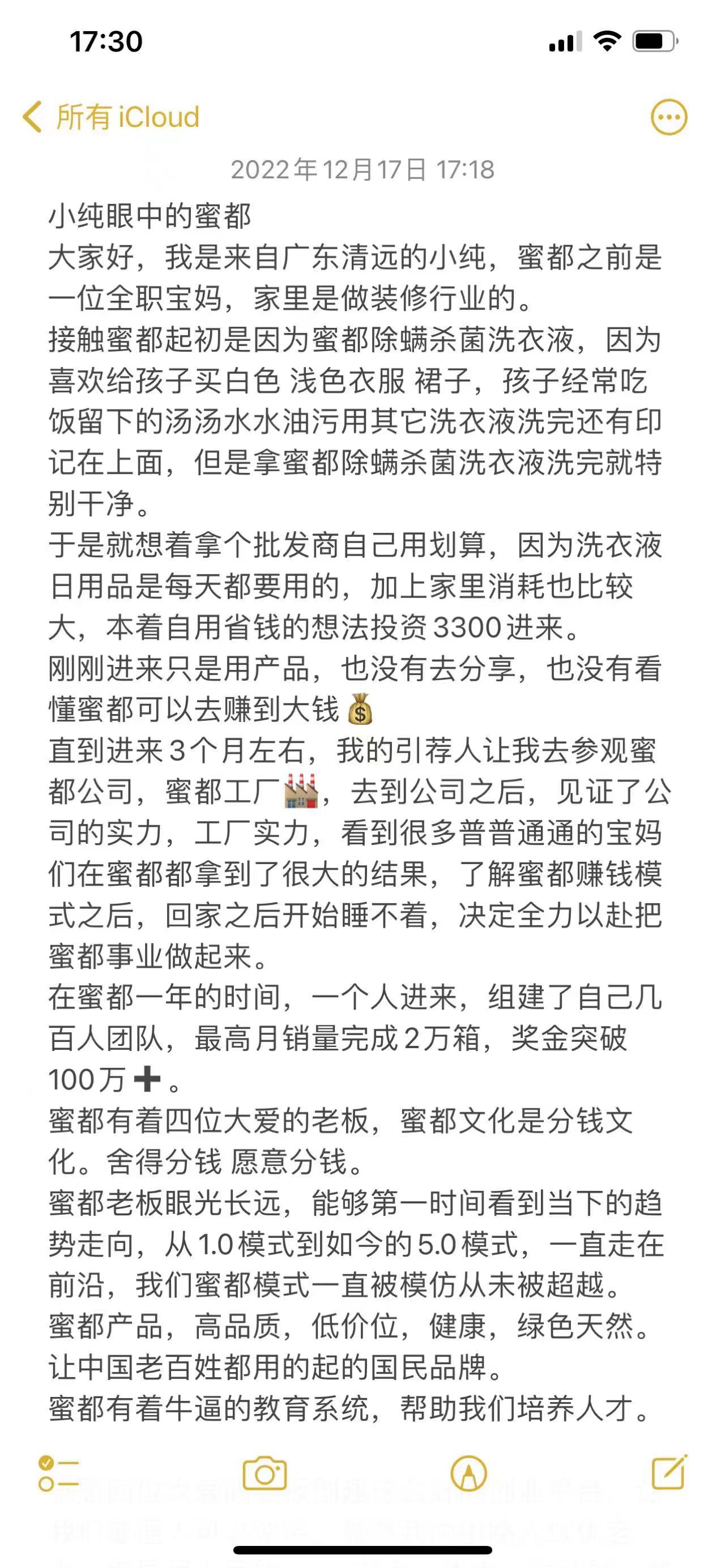This screenshot has height=1568, width=725.
Task: Open the camera attachment options
Action: tap(264, 1473)
